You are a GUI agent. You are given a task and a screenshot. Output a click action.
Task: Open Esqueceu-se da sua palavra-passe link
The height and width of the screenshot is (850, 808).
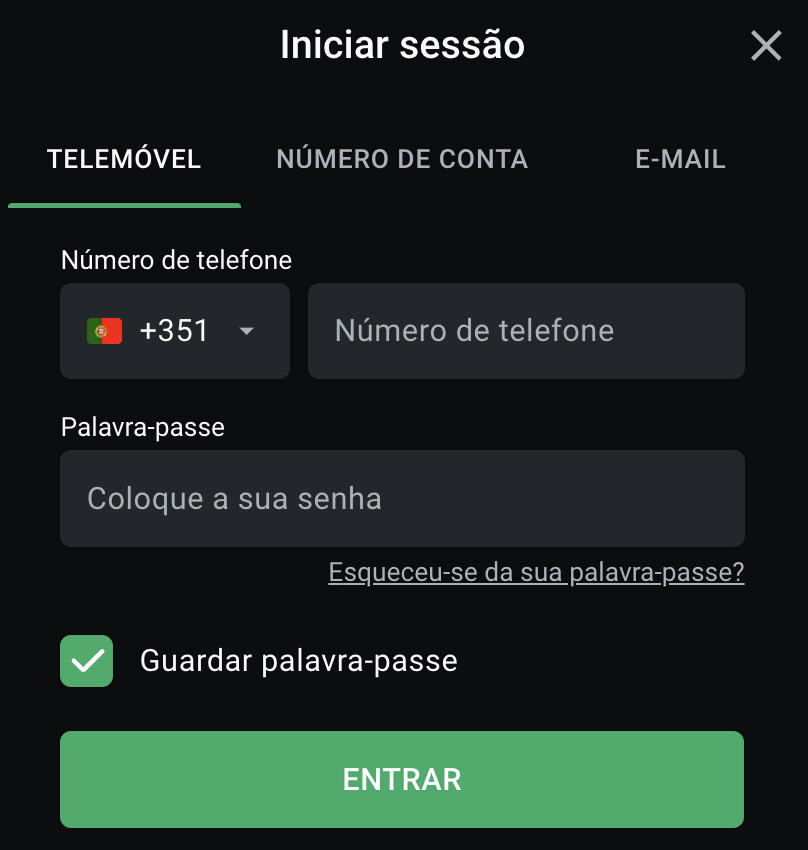536,573
